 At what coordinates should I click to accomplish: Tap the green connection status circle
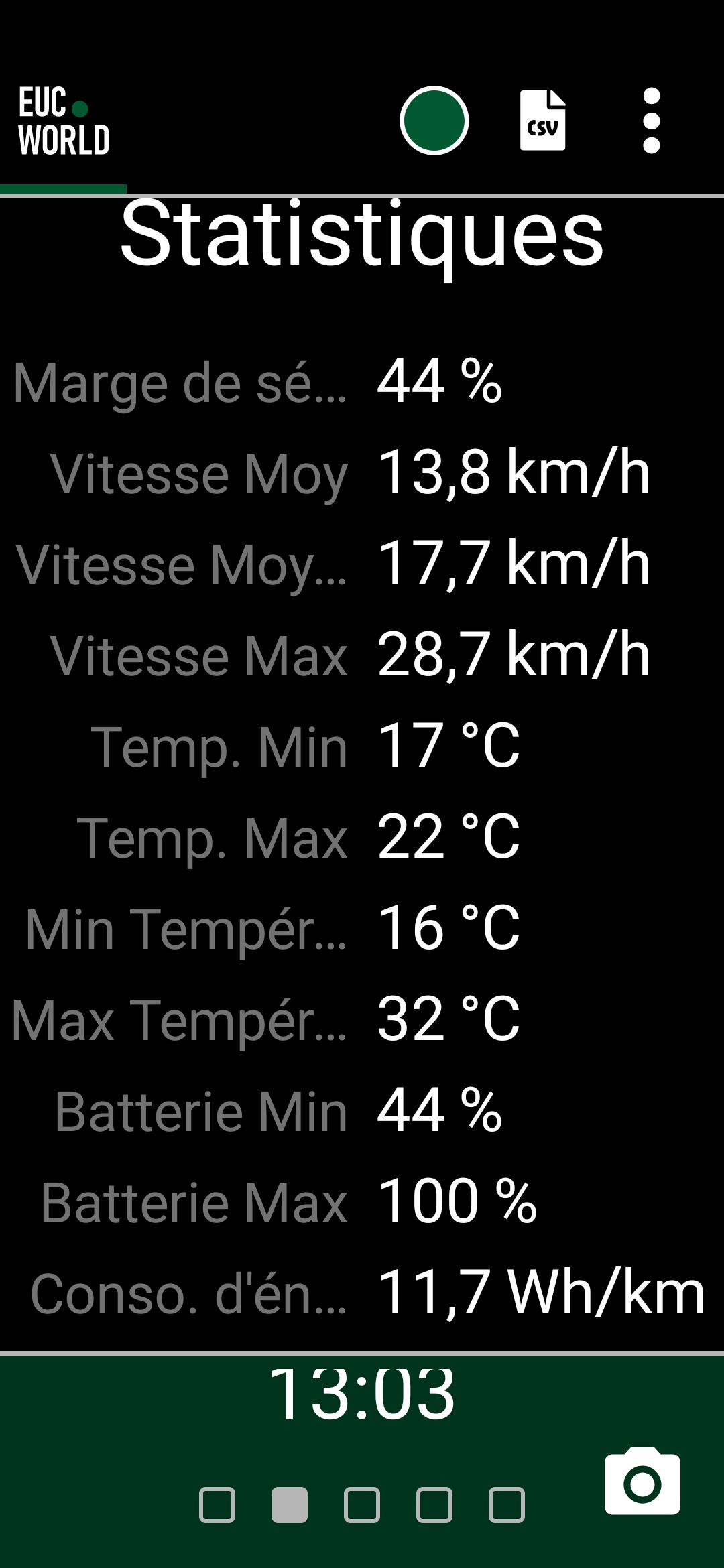pos(434,121)
